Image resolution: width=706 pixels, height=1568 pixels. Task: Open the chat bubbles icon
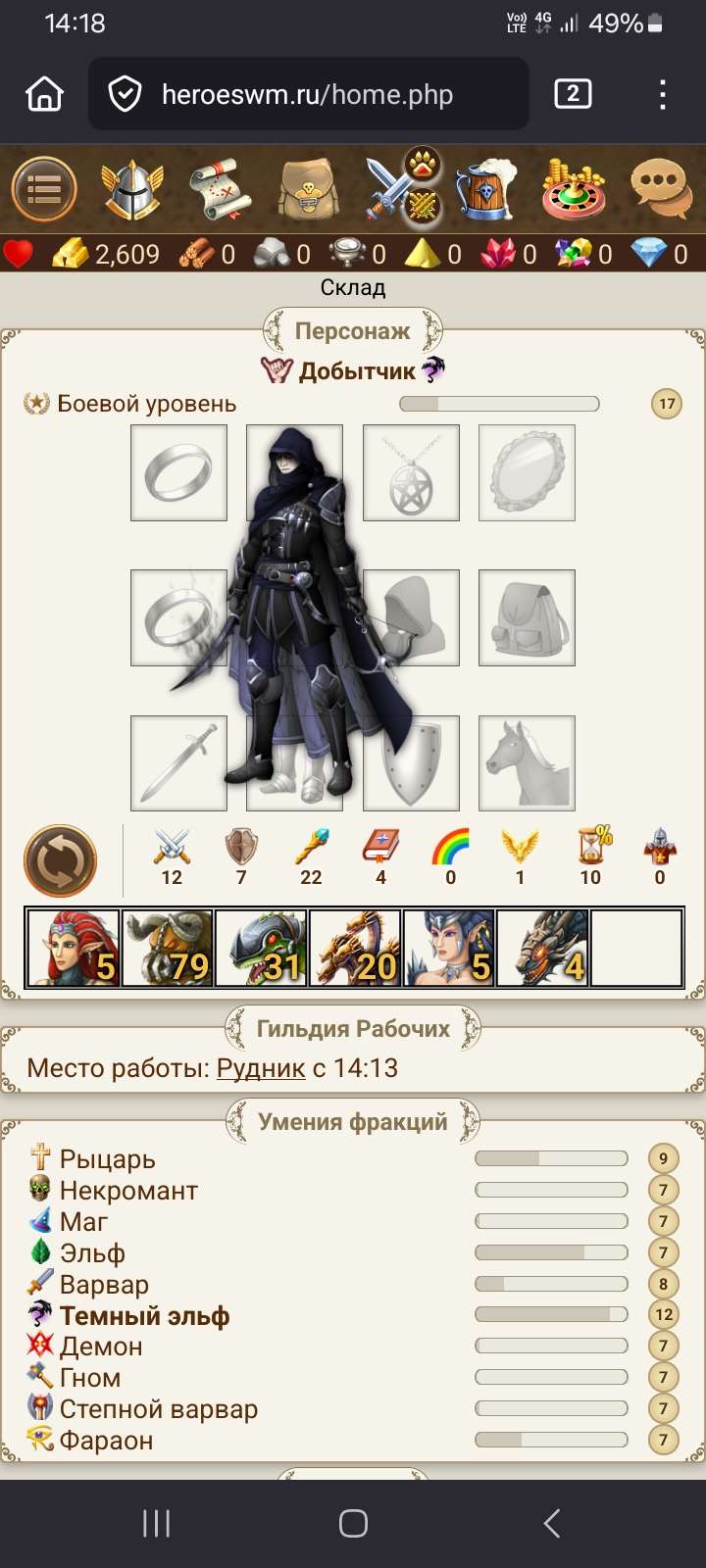pyautogui.click(x=660, y=189)
